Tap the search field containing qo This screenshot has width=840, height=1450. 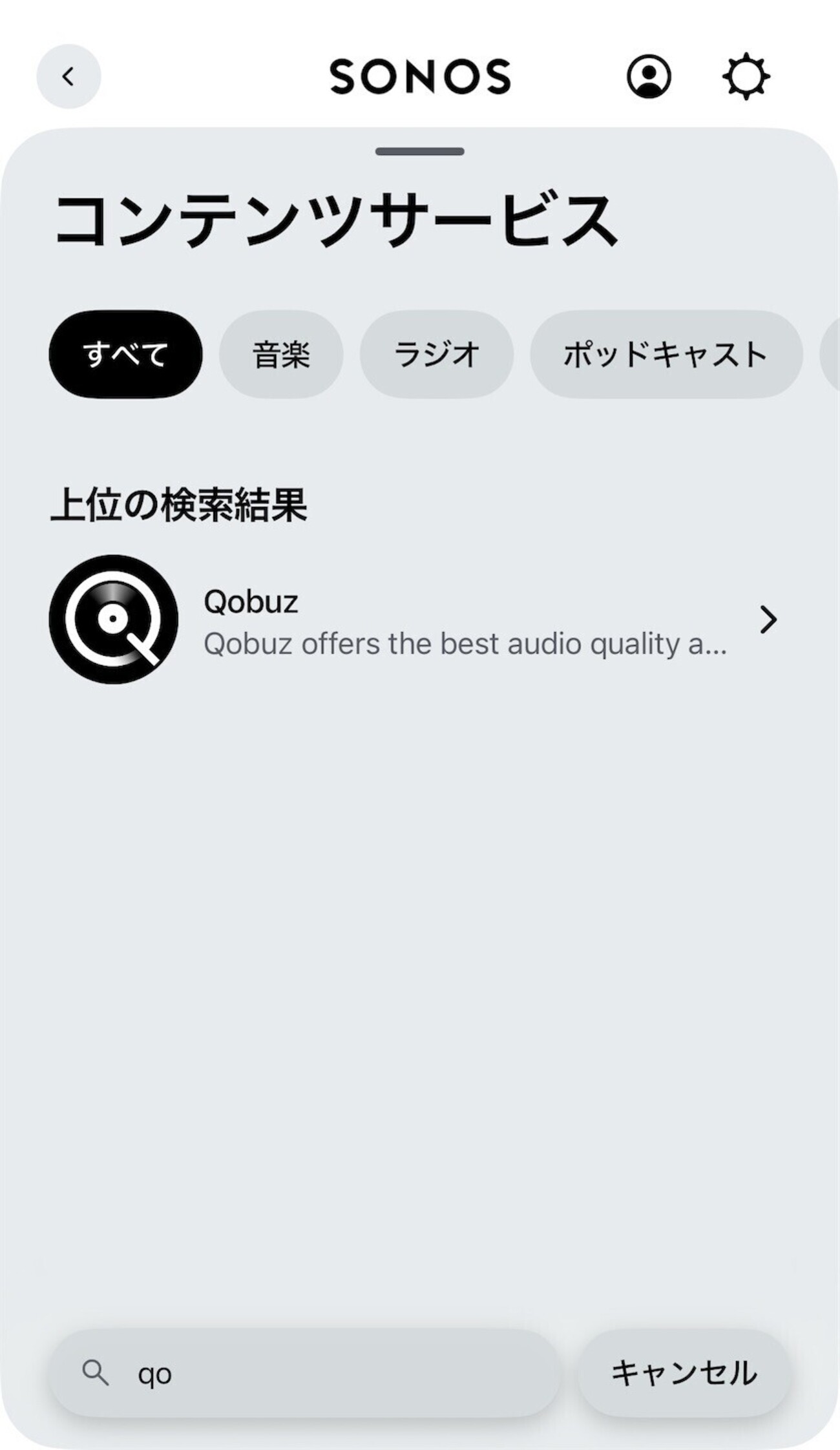coord(304,1372)
